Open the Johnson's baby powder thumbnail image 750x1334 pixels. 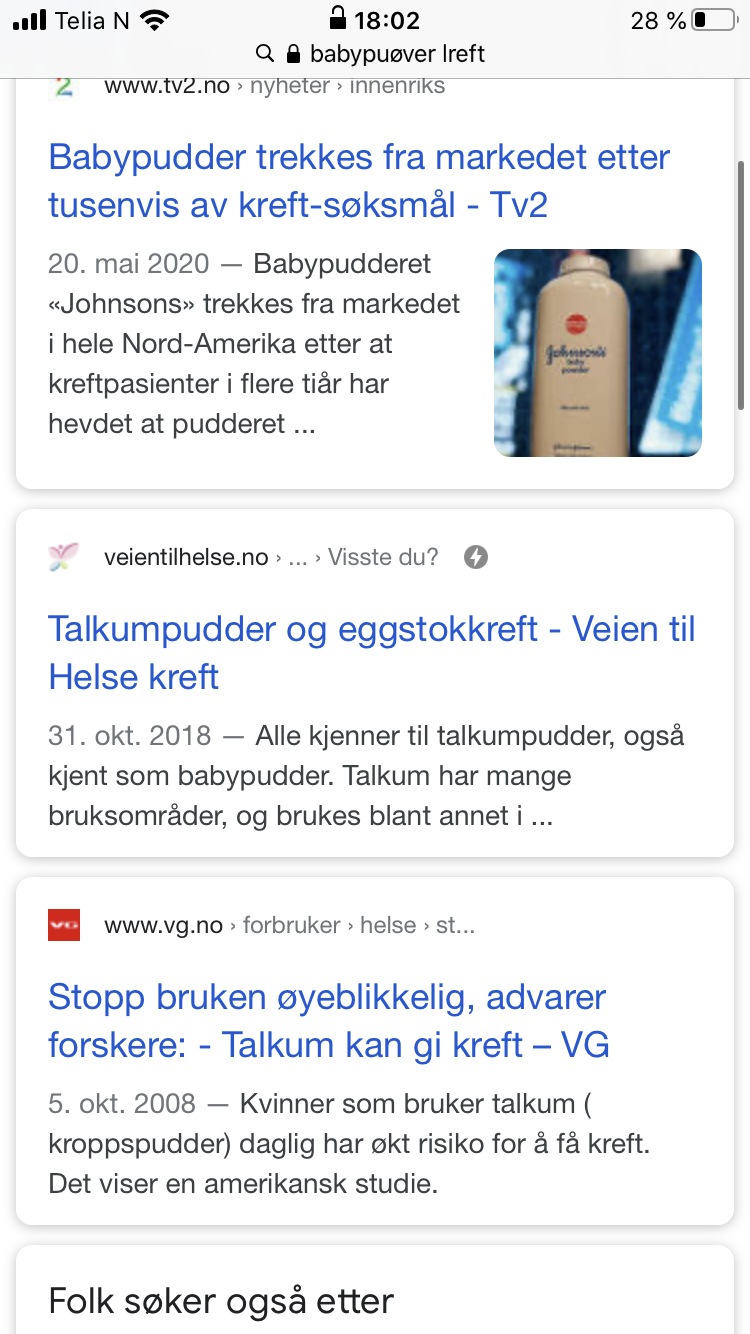click(x=597, y=353)
